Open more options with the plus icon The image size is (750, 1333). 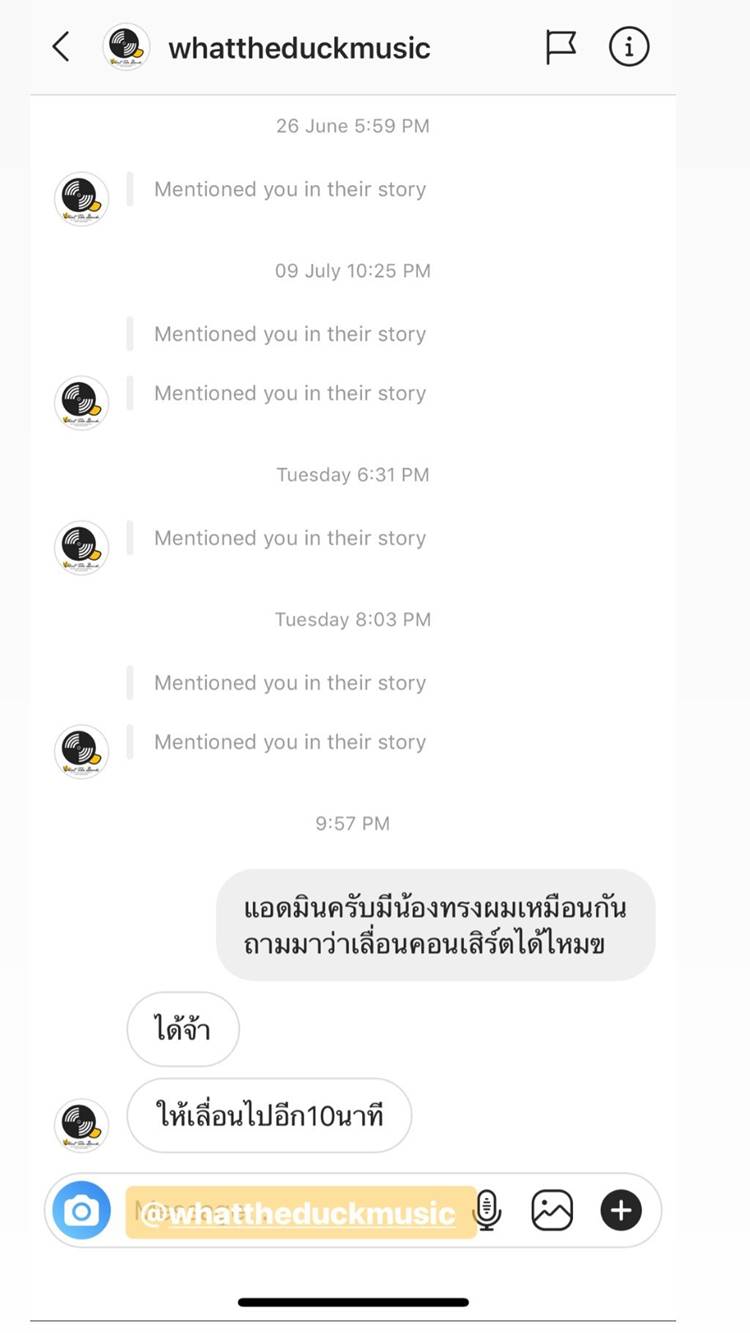620,1211
